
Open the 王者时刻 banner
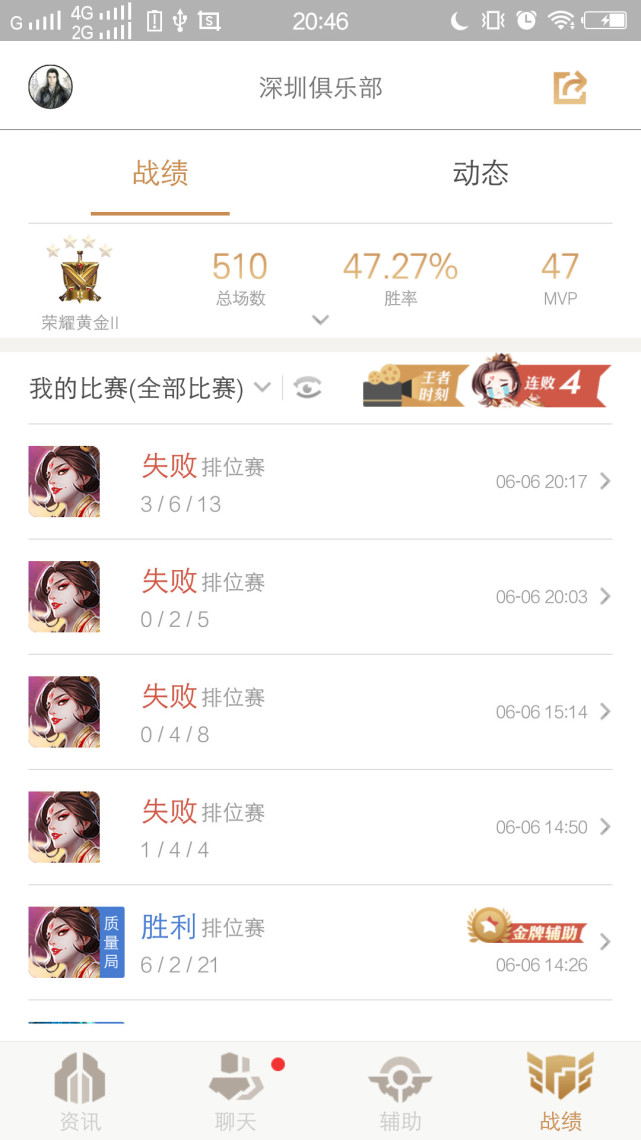413,383
